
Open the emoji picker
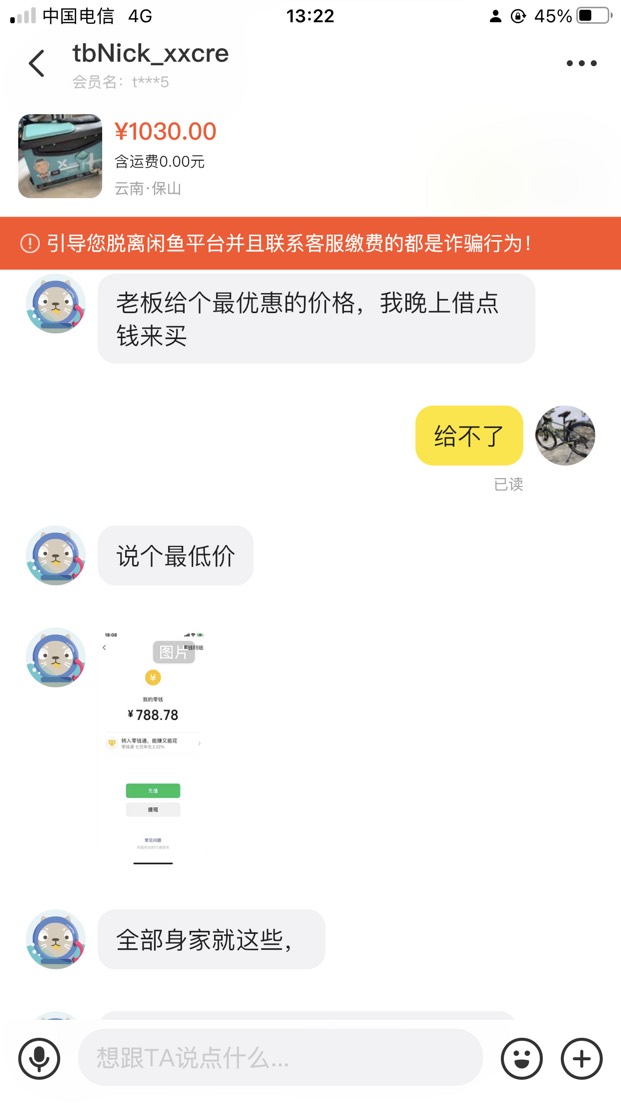coord(521,1058)
